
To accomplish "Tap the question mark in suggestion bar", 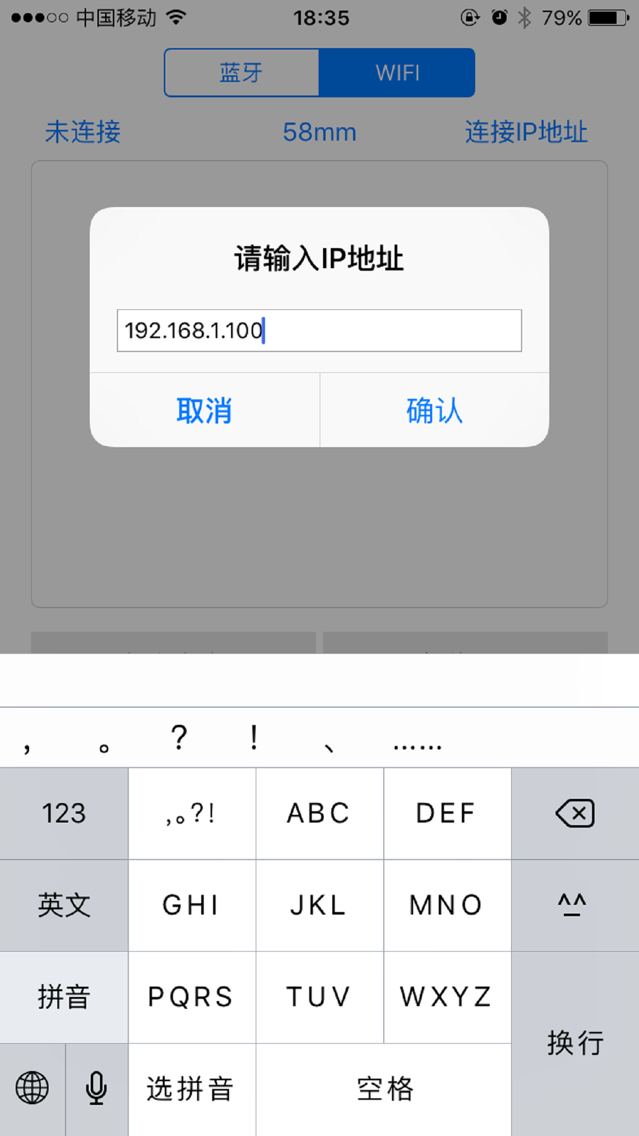I will click(x=179, y=739).
